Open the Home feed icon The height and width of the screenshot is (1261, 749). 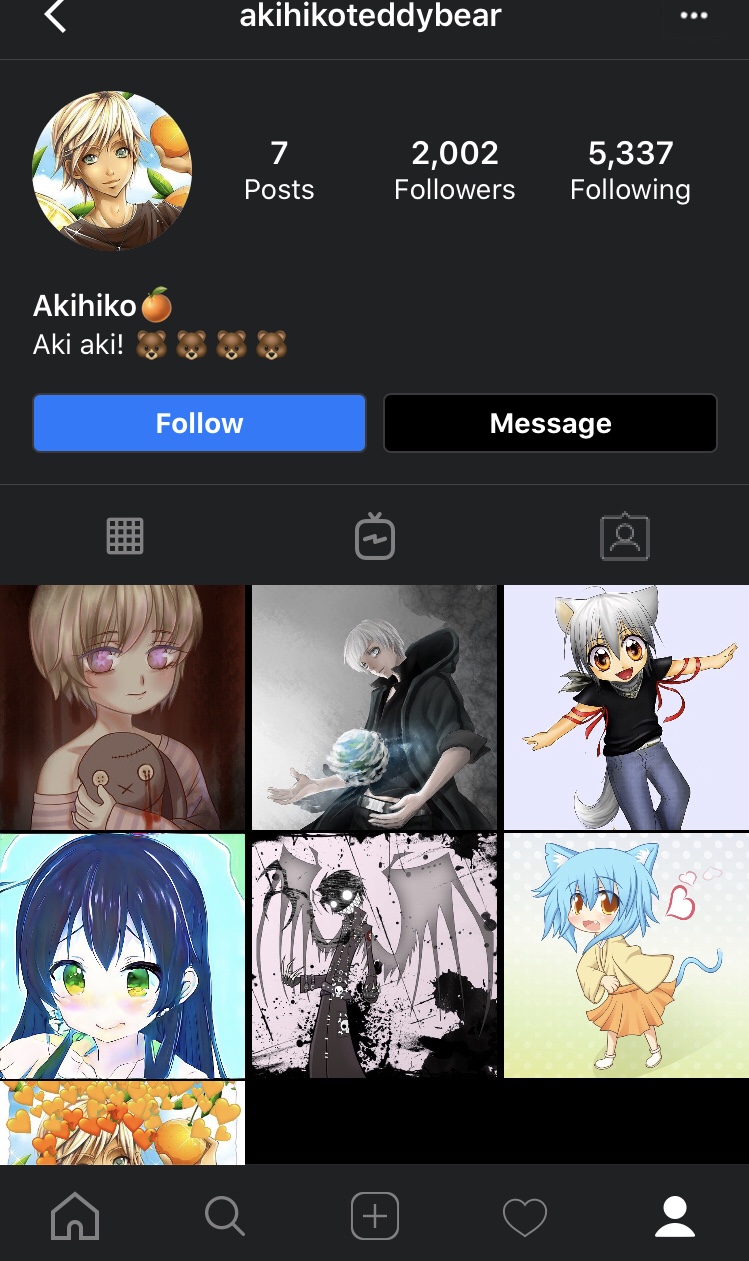(x=75, y=1216)
